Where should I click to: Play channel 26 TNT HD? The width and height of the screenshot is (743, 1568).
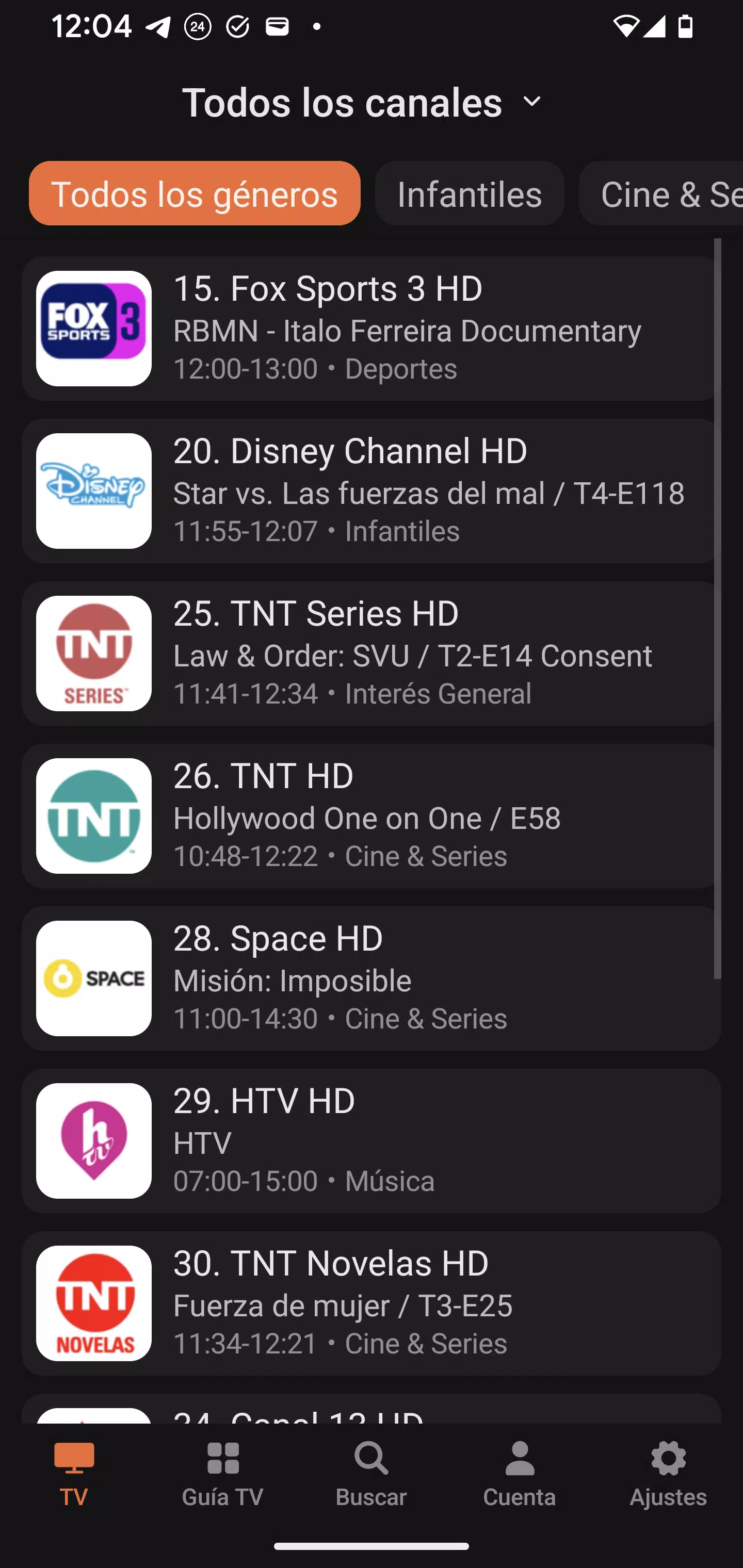(370, 816)
